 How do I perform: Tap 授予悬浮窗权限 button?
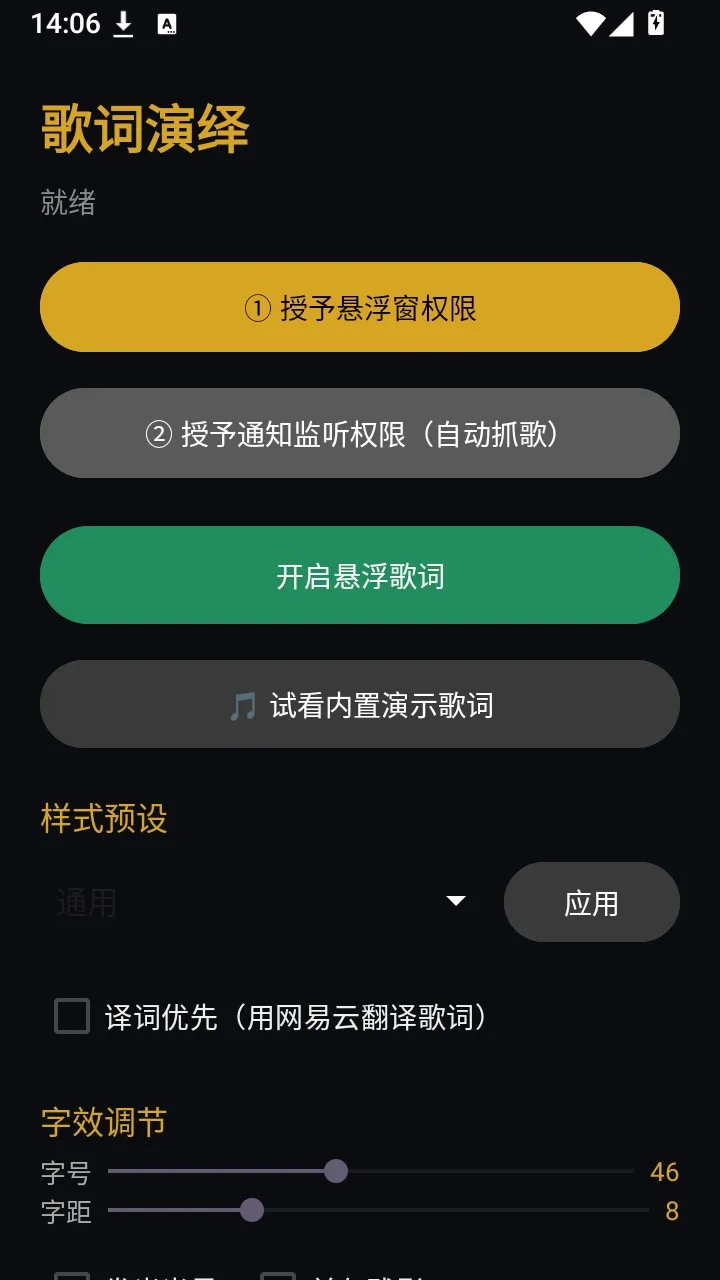tap(360, 307)
